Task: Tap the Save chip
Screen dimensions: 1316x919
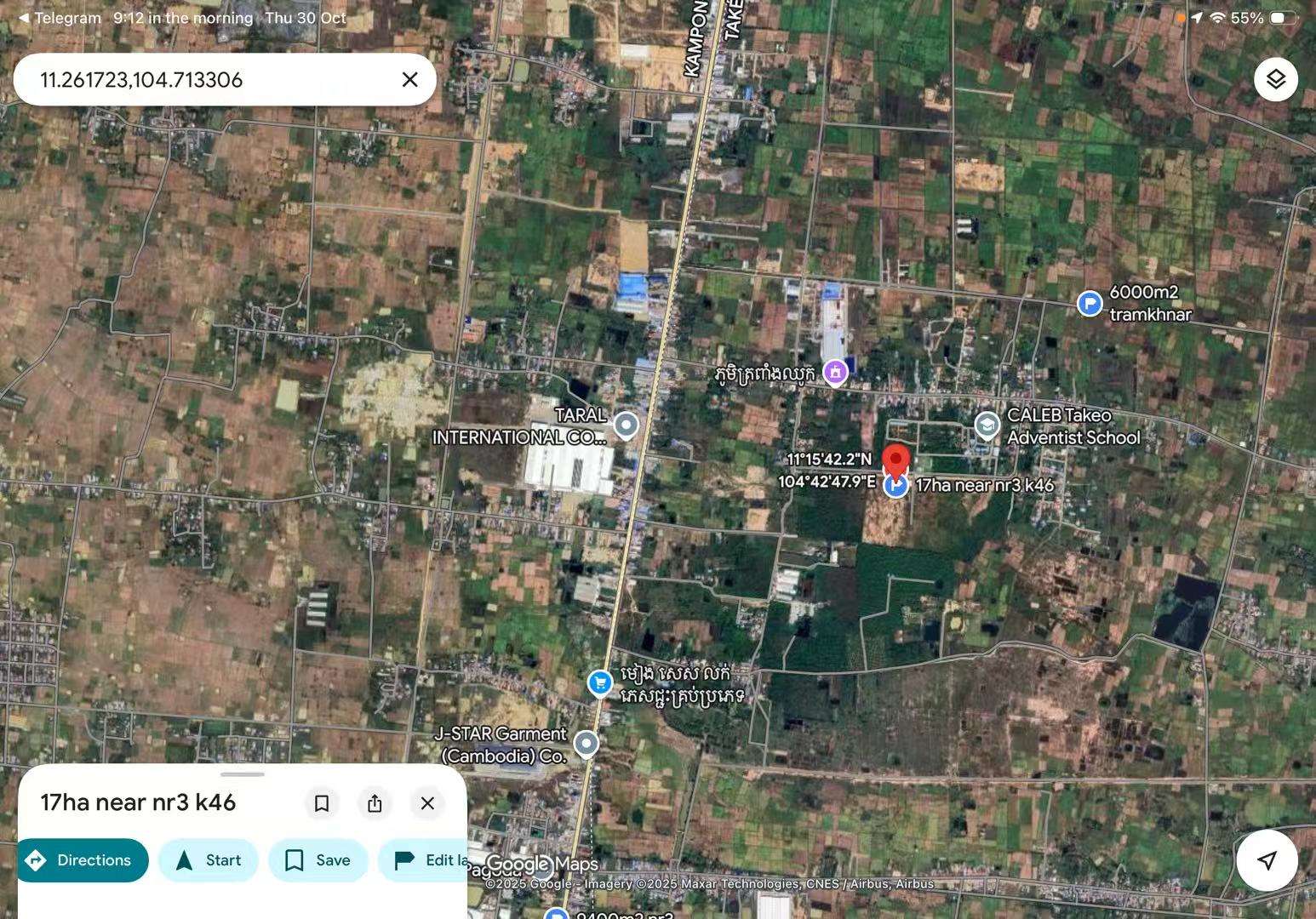Action: click(x=318, y=860)
